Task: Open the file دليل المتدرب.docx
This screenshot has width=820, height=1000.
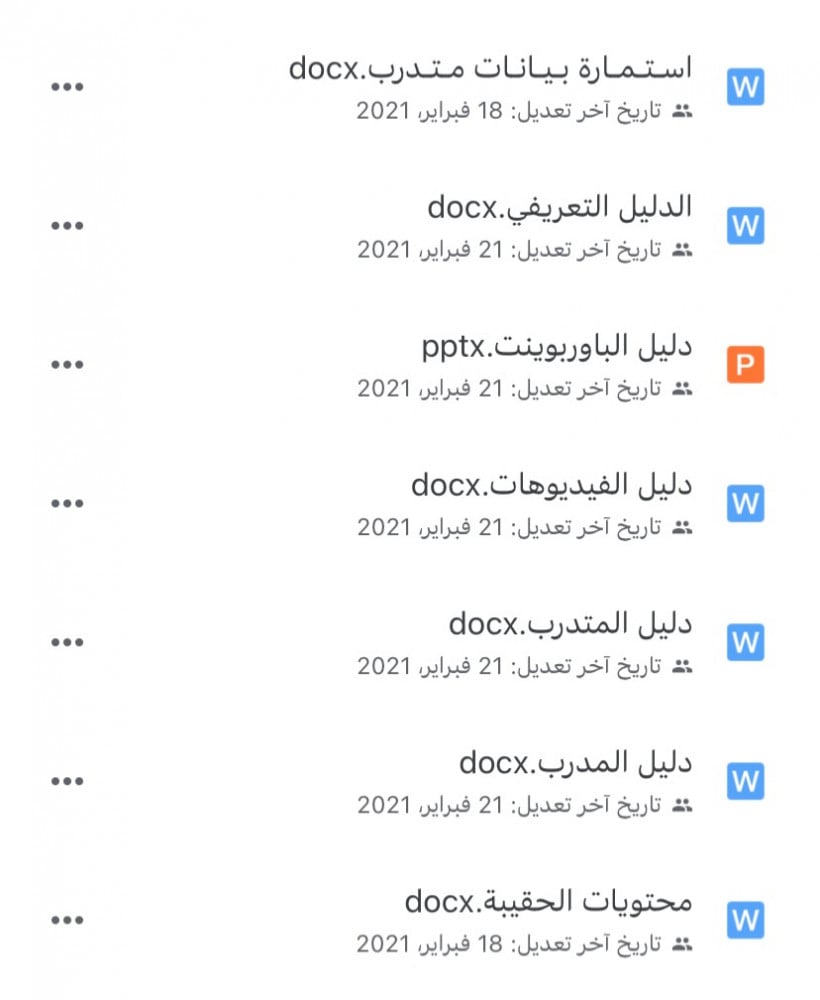Action: tap(570, 625)
